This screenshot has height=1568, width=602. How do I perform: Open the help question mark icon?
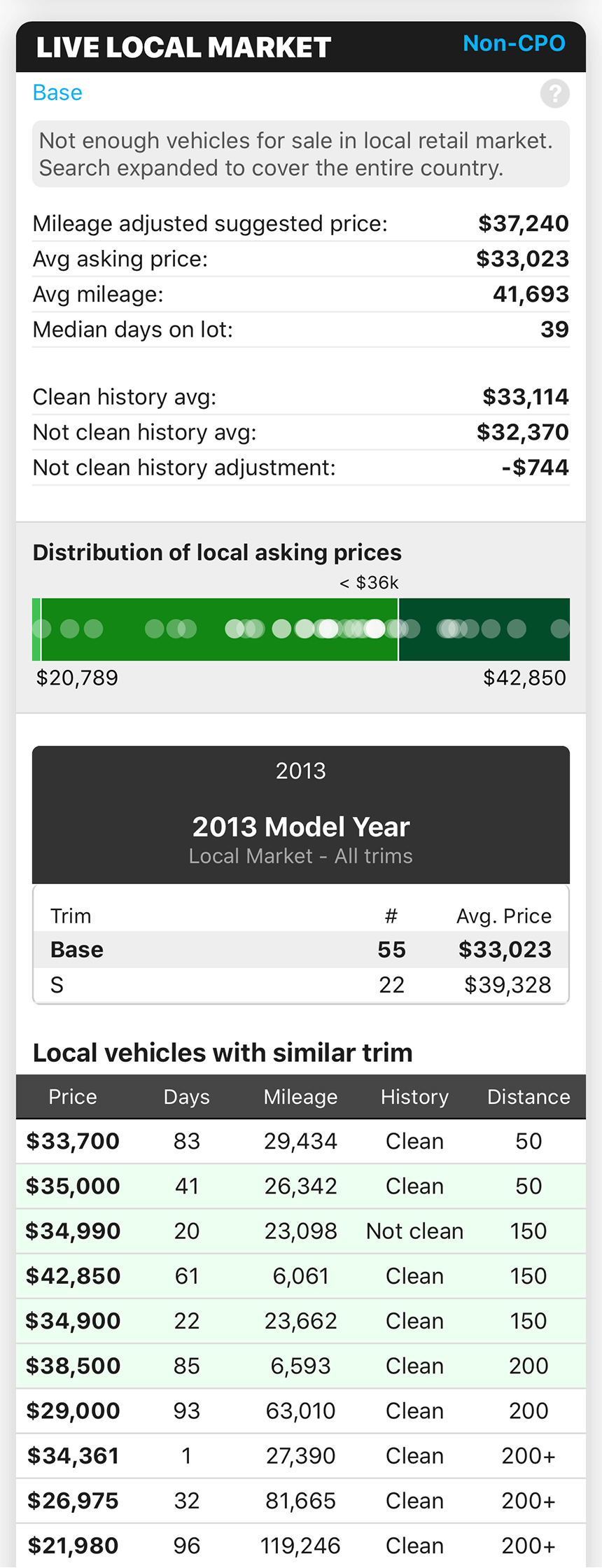pos(554,93)
